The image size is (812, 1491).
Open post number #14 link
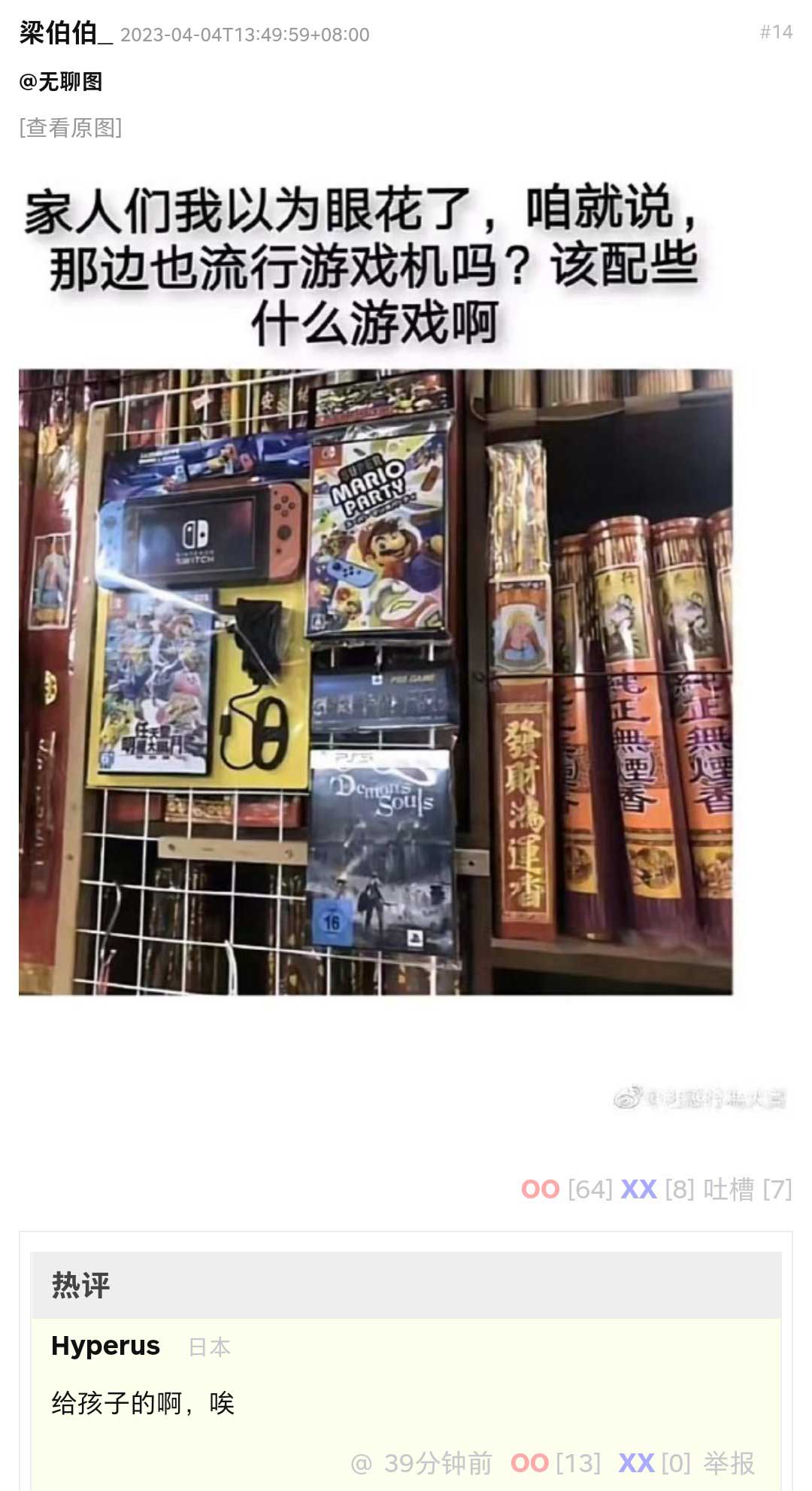776,32
